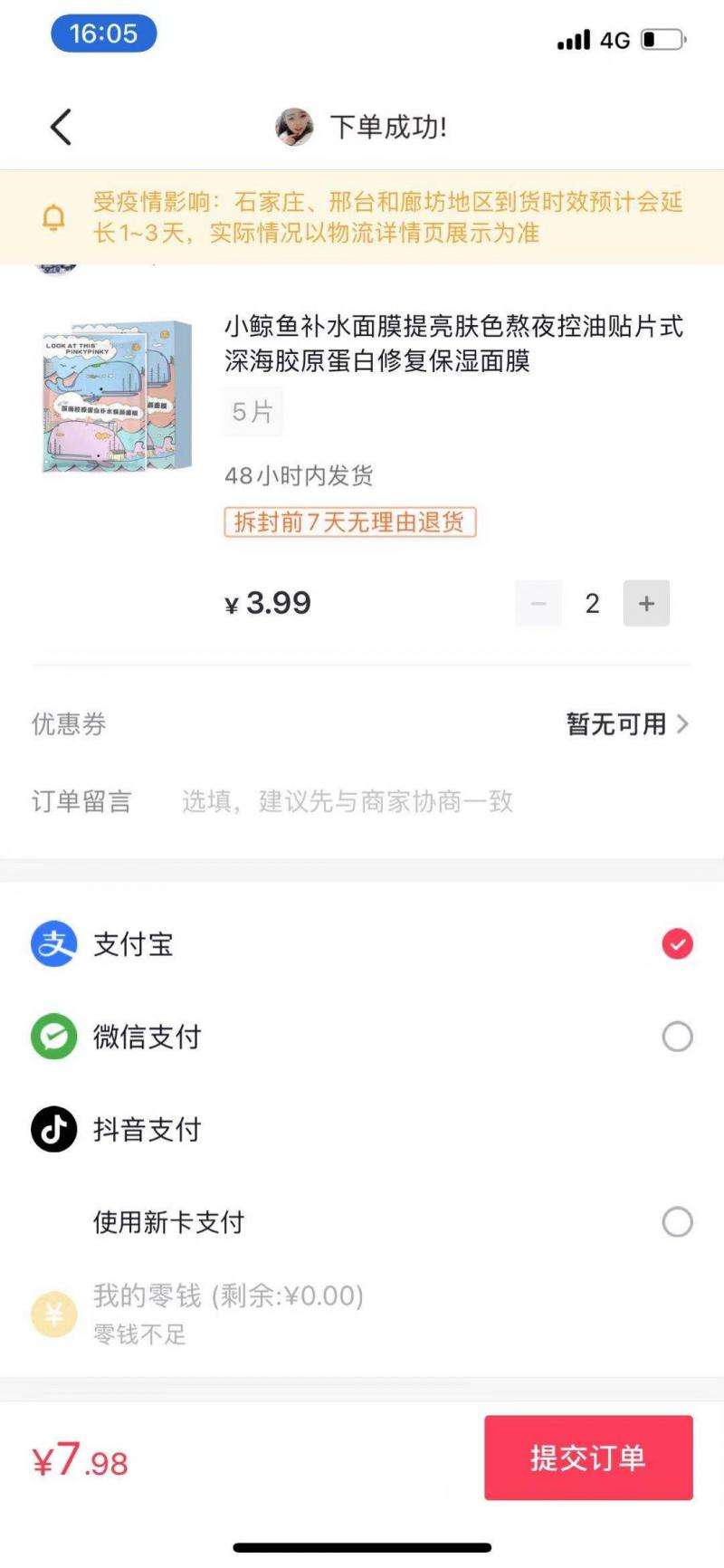Tap the back arrow to leave checkout

[60, 127]
